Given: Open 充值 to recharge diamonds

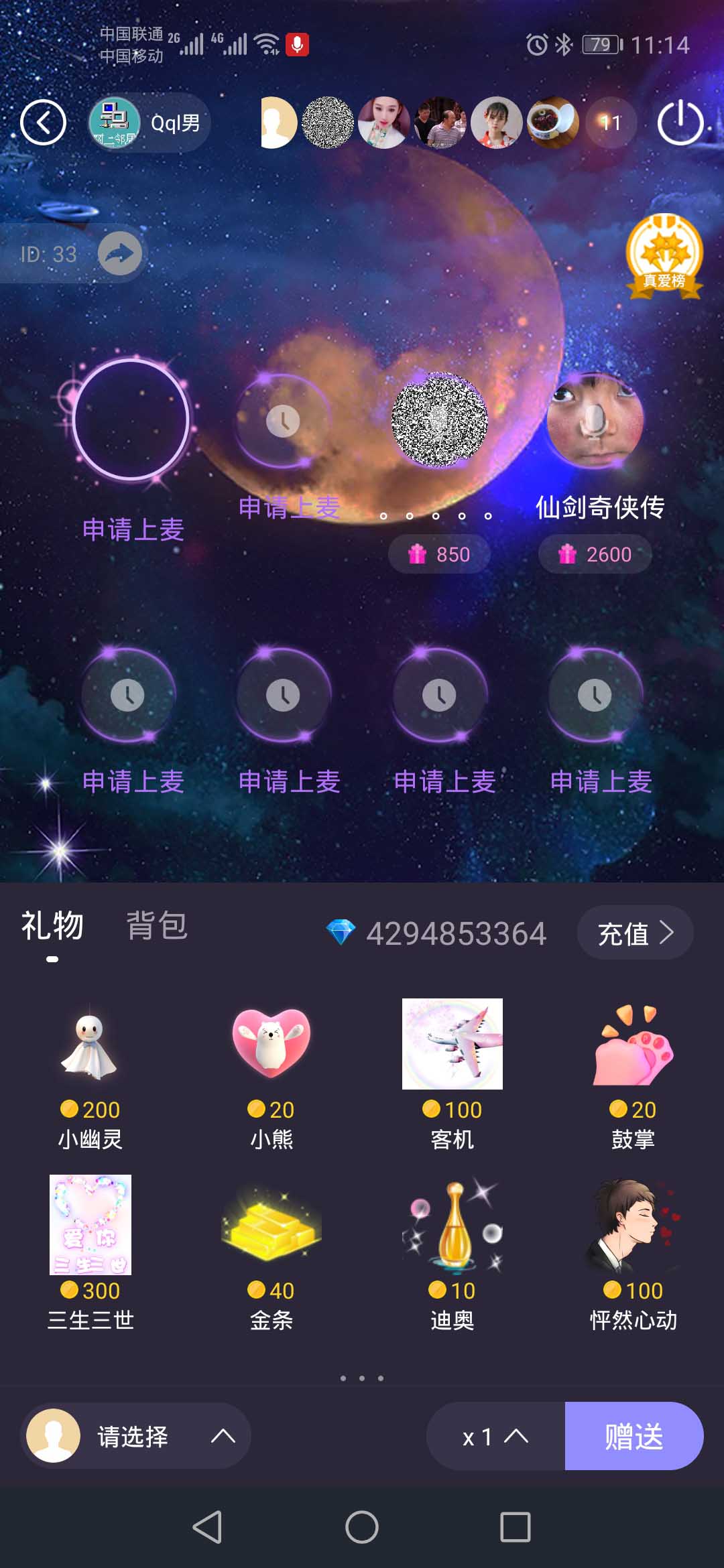Looking at the screenshot, I should tap(634, 933).
